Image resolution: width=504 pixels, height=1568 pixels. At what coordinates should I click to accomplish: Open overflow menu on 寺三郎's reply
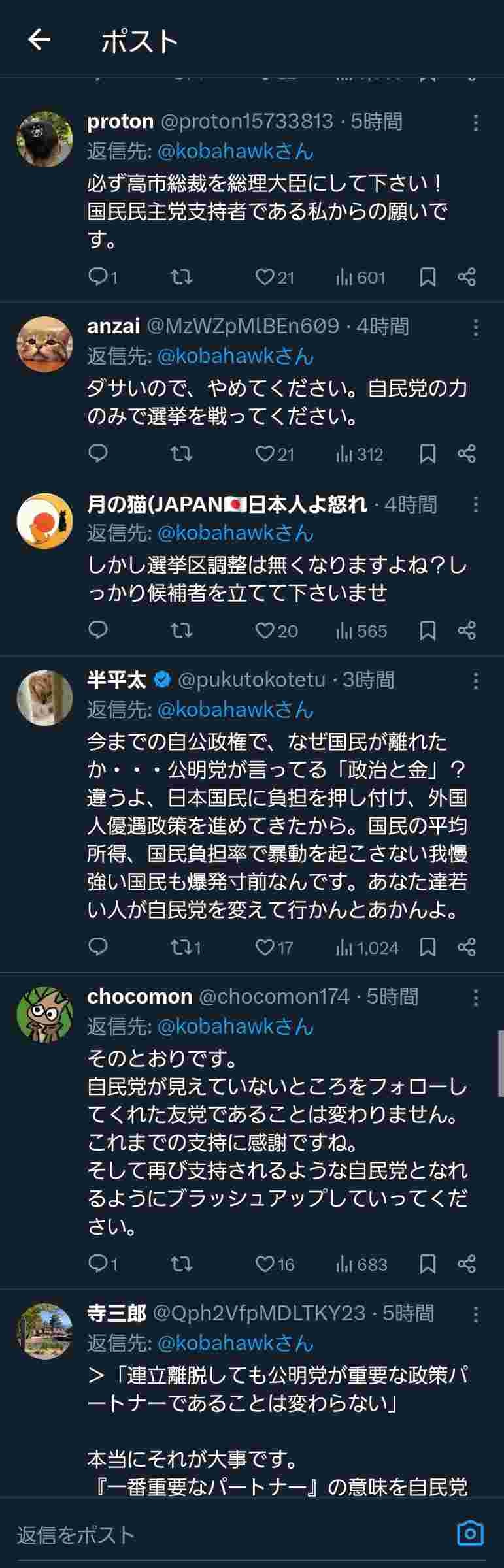476,1314
